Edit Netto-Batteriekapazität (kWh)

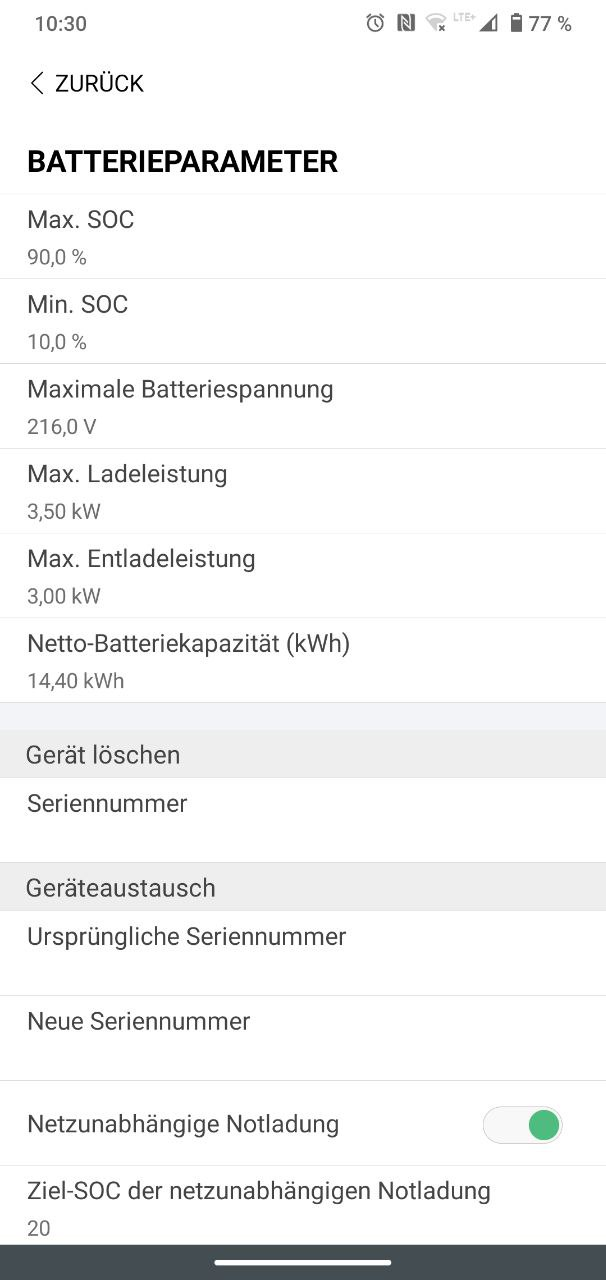click(302, 661)
